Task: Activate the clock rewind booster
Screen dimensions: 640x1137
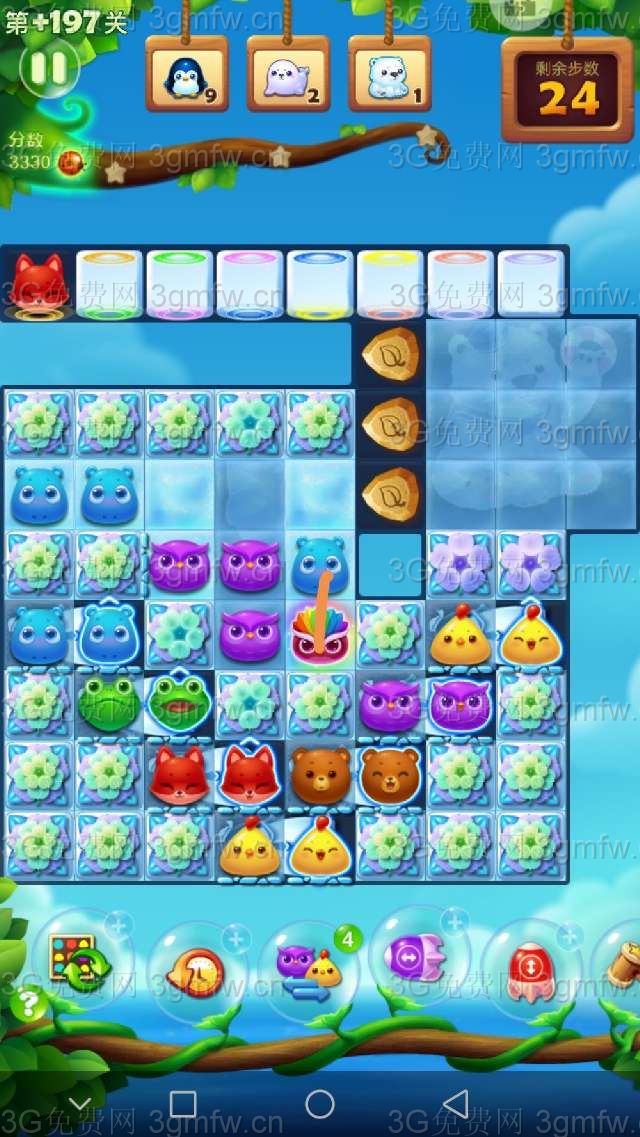Action: (x=195, y=968)
